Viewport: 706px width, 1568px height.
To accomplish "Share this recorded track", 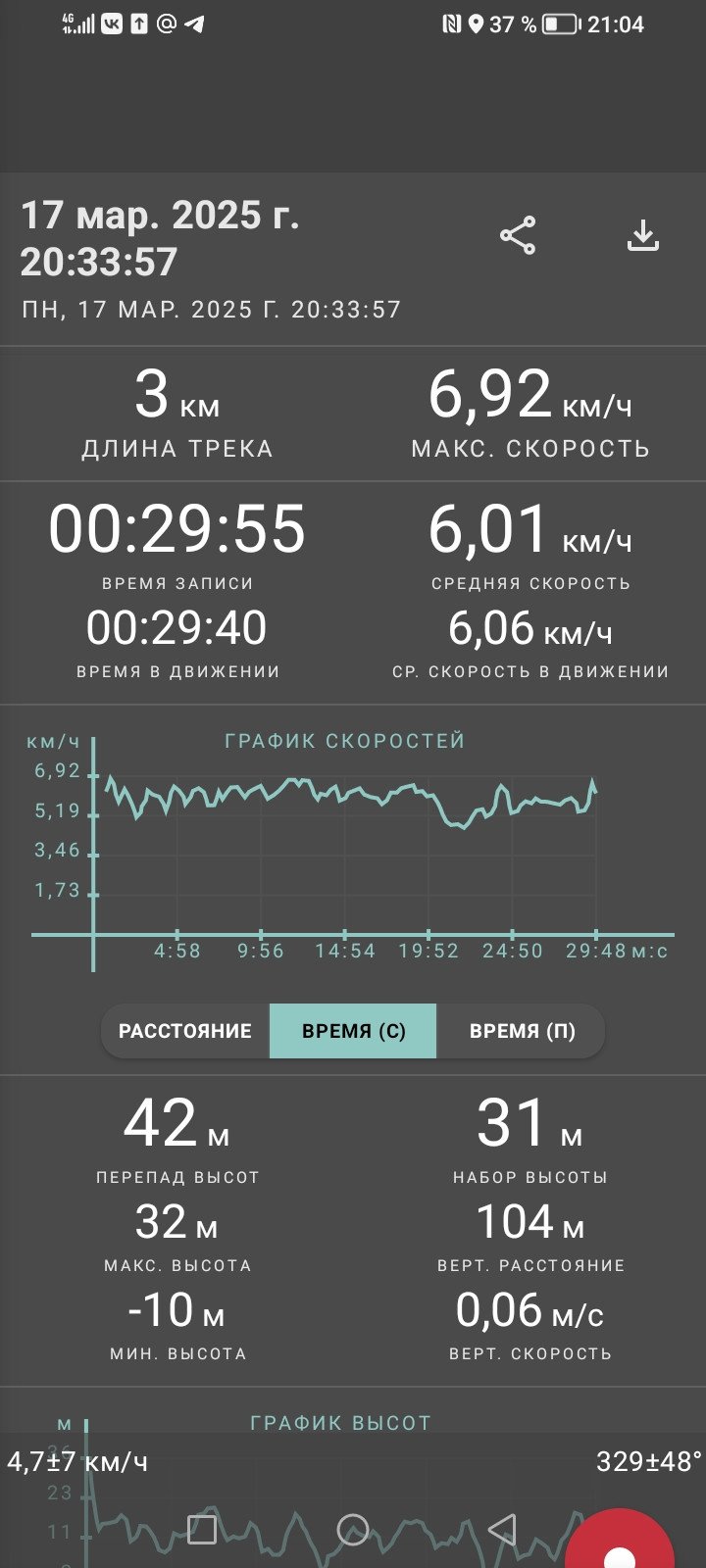I will click(518, 236).
